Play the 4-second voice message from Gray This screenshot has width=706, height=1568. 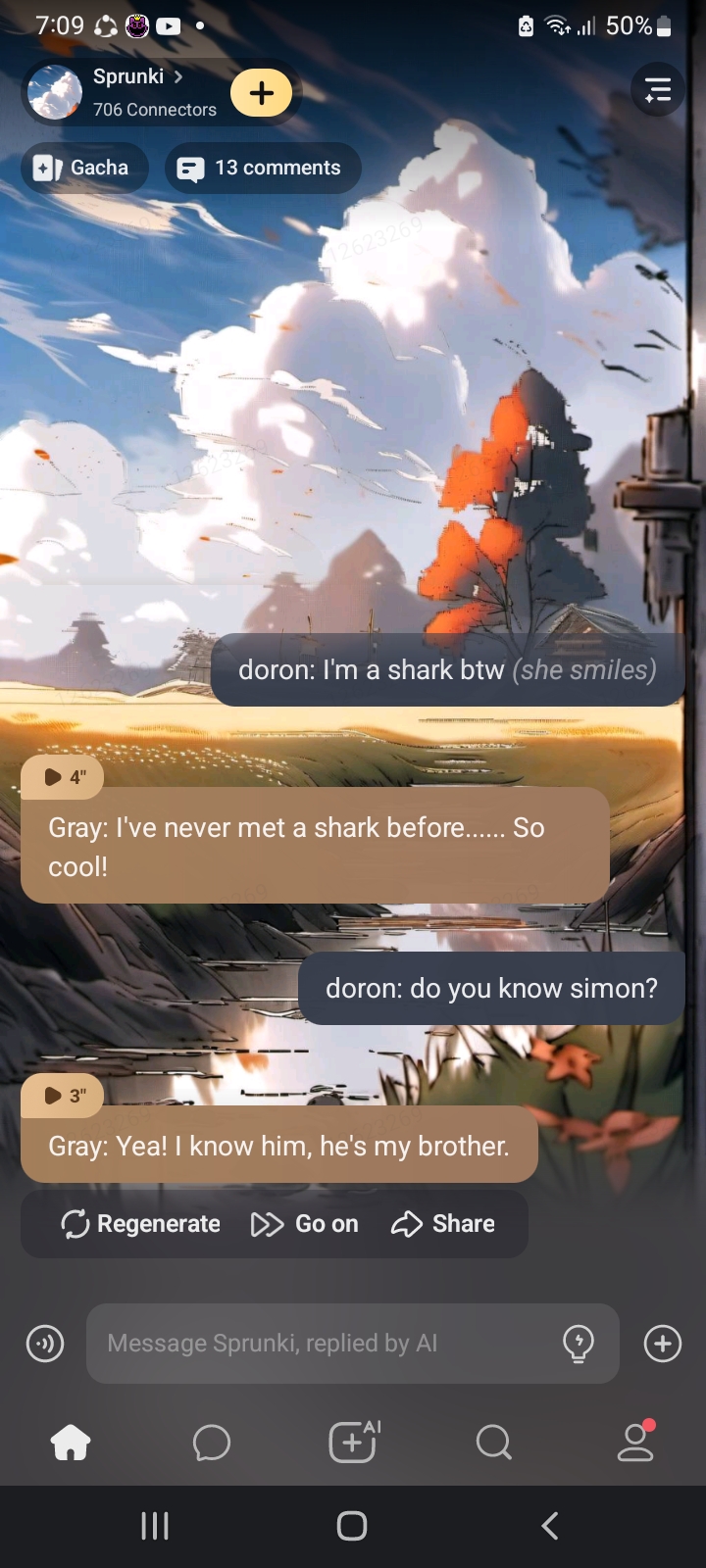63,777
